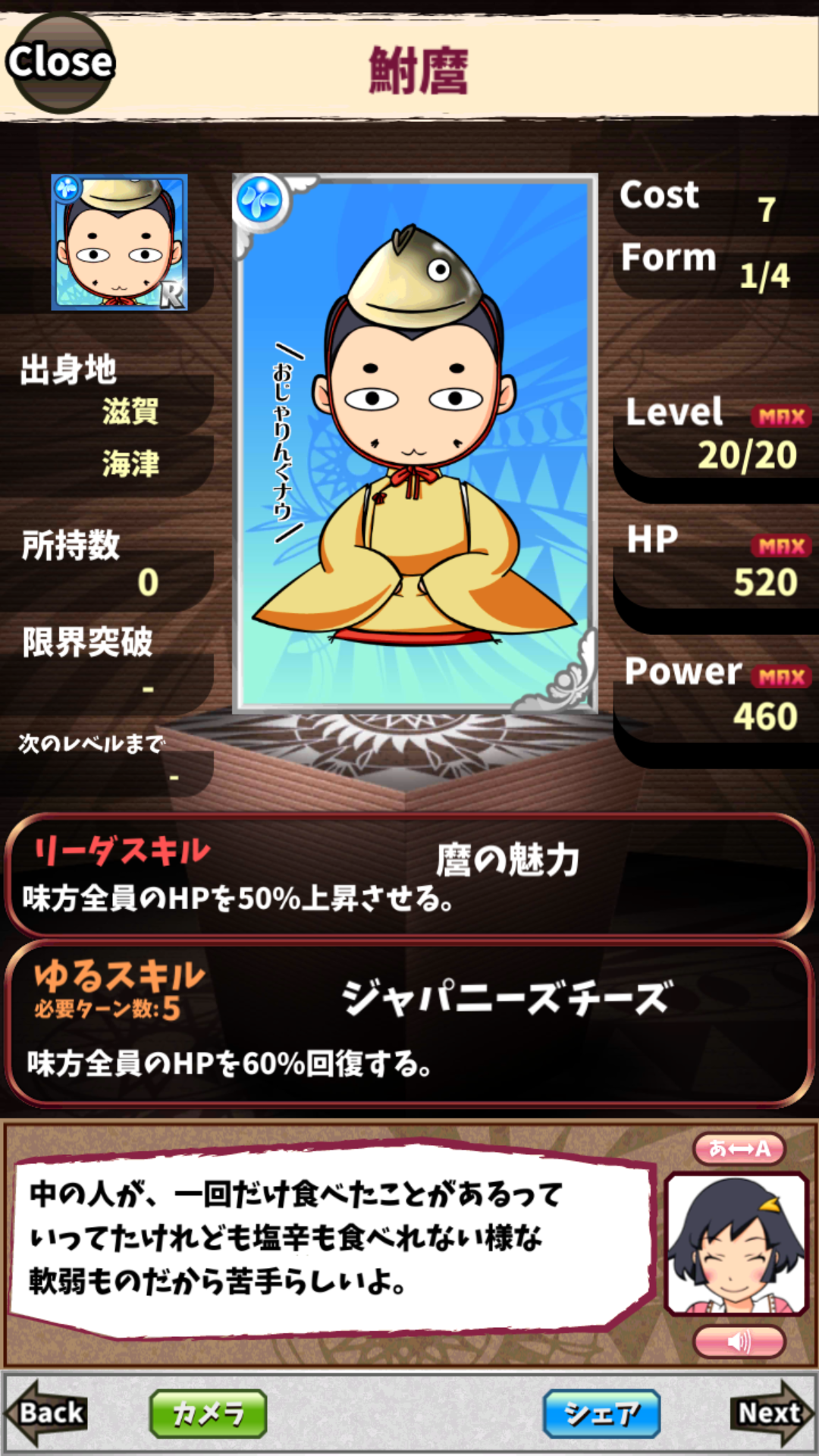Open the カメラ camera button
Image resolution: width=819 pixels, height=1456 pixels.
[x=209, y=1414]
